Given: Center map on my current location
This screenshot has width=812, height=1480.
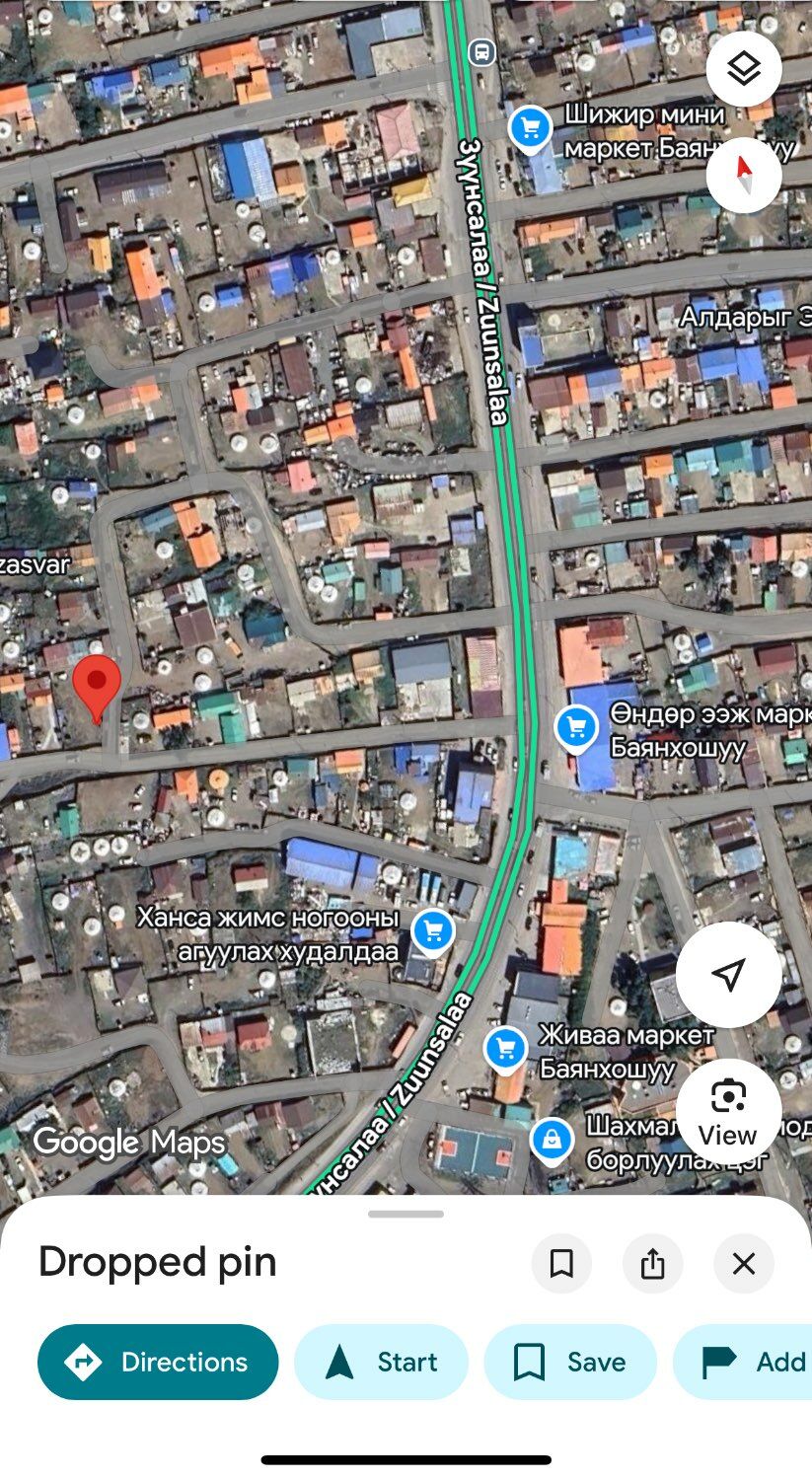Looking at the screenshot, I should click(x=728, y=975).
